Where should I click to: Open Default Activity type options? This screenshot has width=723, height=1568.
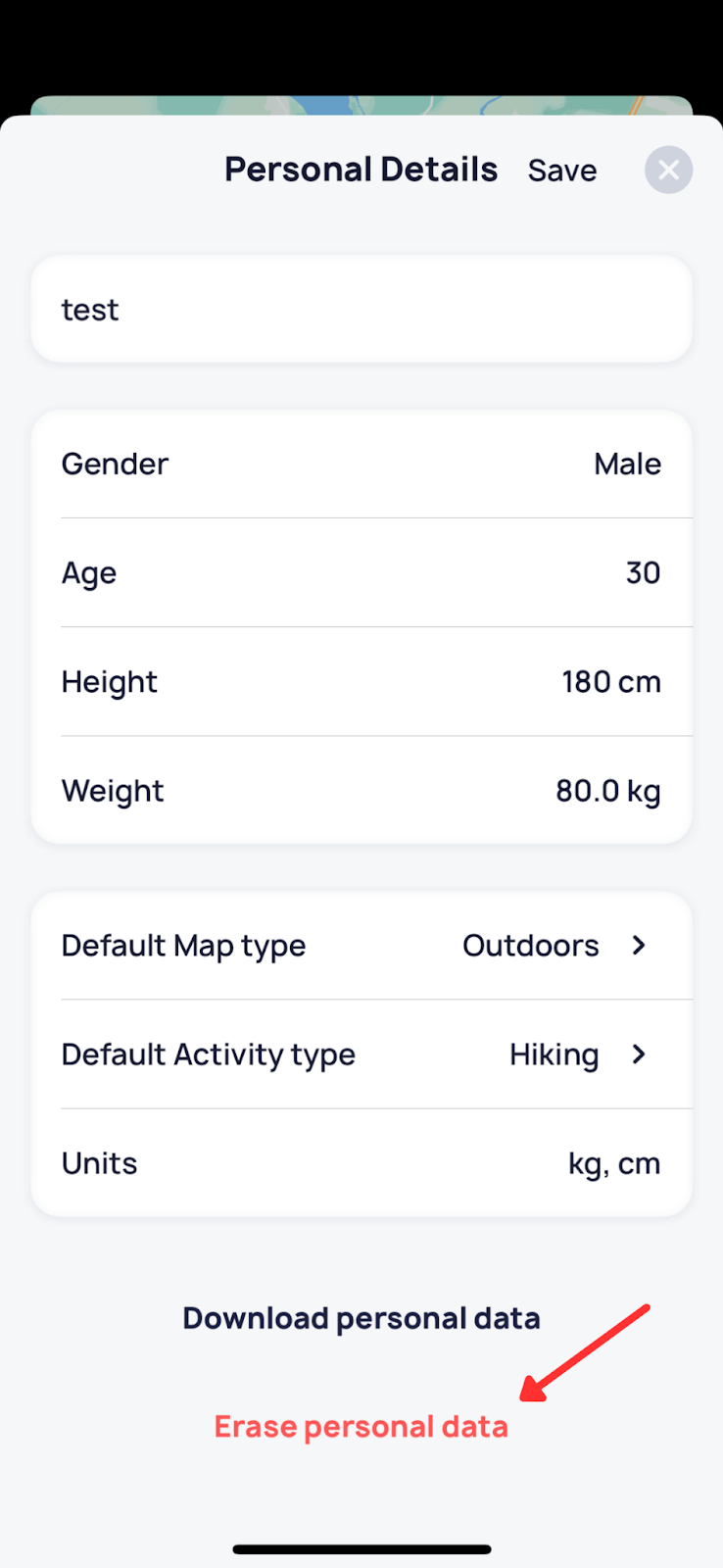pyautogui.click(x=361, y=1054)
